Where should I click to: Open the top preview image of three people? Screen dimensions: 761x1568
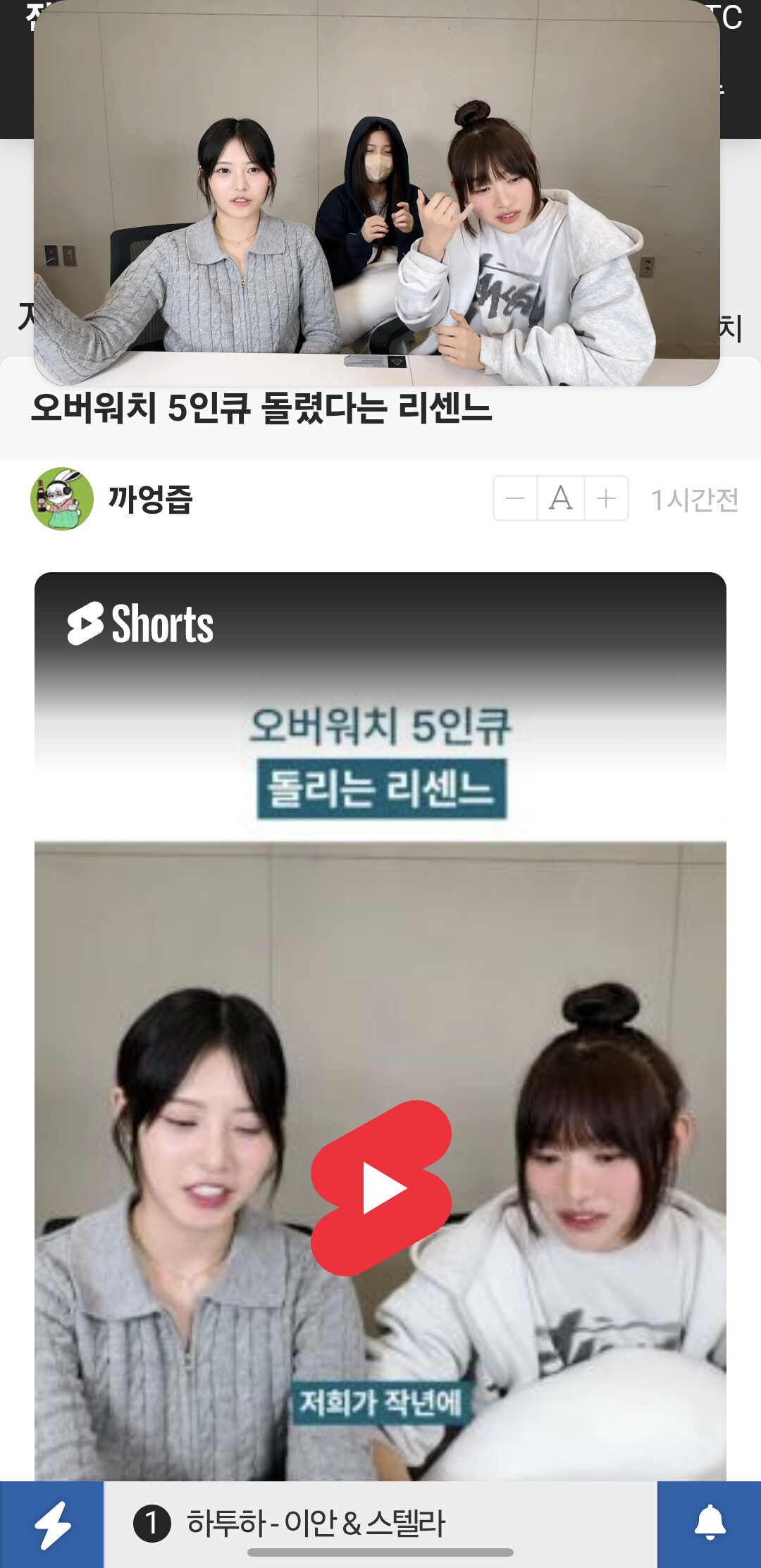pyautogui.click(x=377, y=192)
